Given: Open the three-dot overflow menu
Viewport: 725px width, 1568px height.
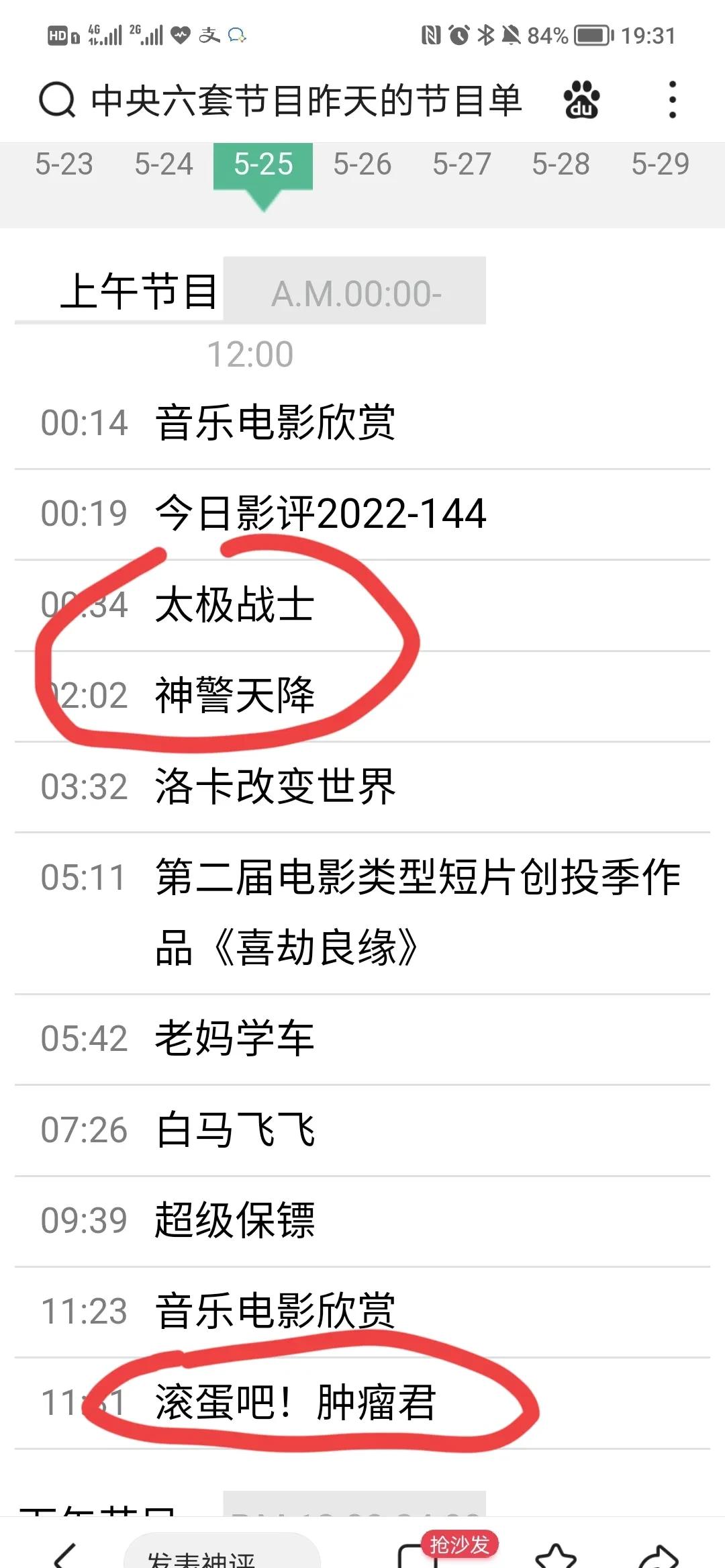Looking at the screenshot, I should click(672, 100).
